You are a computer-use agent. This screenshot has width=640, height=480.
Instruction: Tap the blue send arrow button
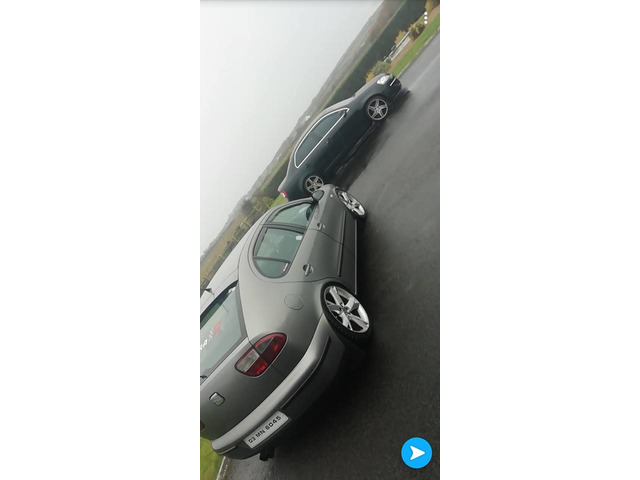pyautogui.click(x=416, y=453)
